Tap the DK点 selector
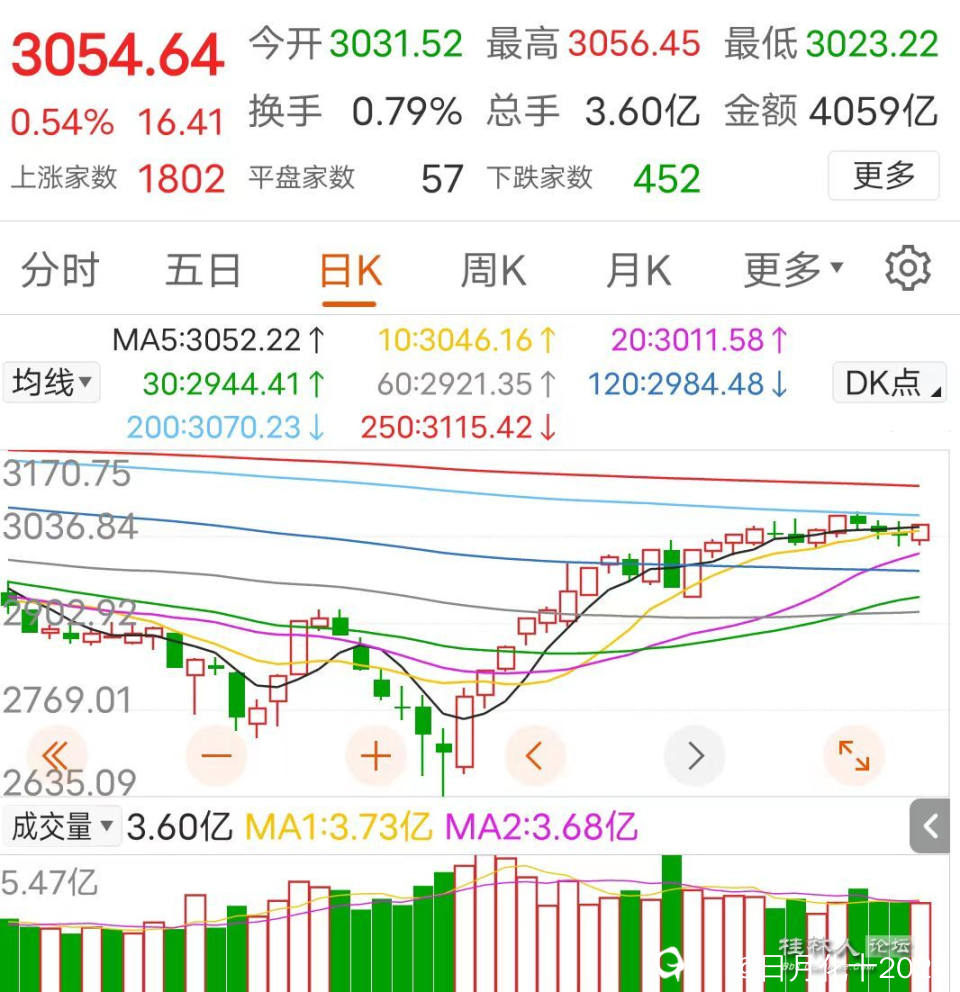Image resolution: width=960 pixels, height=992 pixels. pos(888,382)
